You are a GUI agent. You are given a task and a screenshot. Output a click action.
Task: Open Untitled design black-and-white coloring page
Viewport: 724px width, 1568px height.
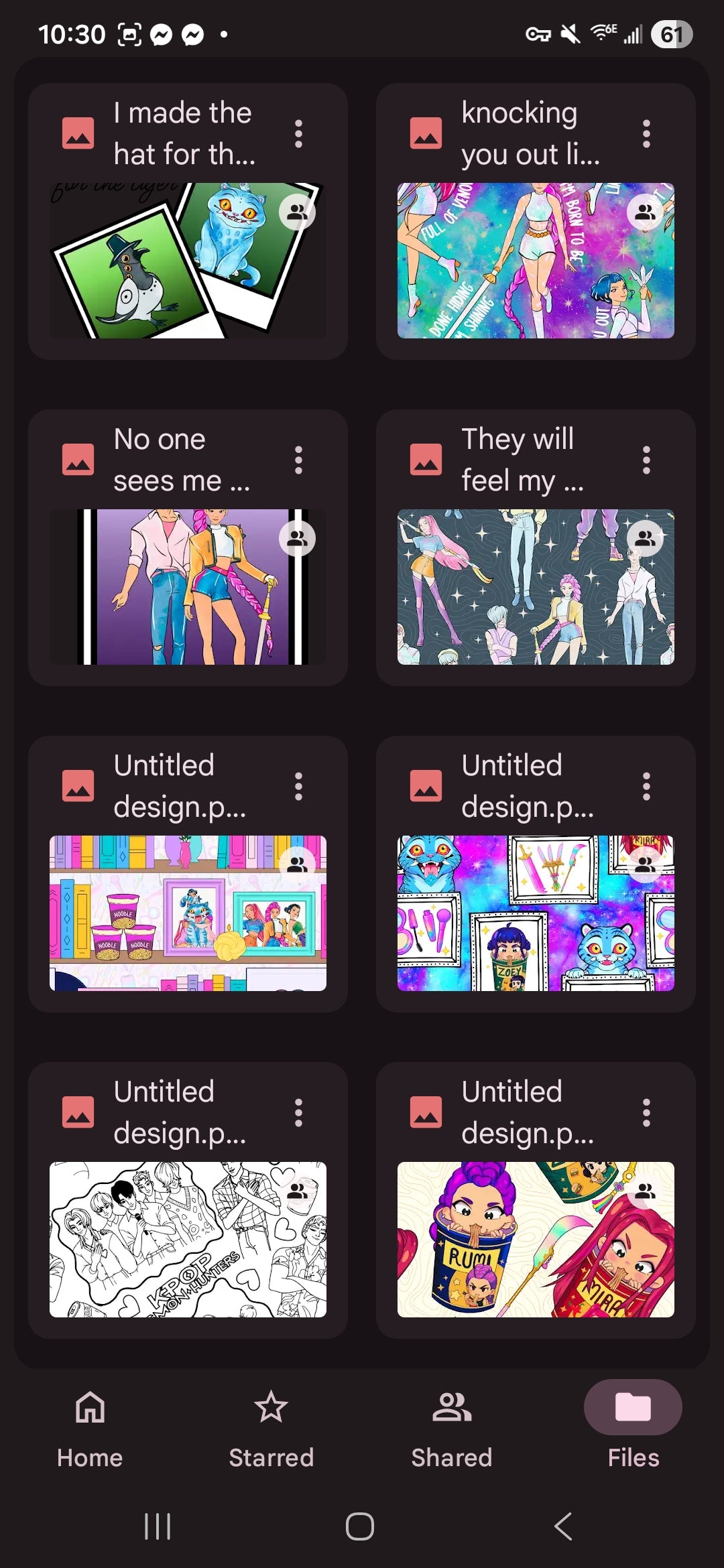(188, 1239)
